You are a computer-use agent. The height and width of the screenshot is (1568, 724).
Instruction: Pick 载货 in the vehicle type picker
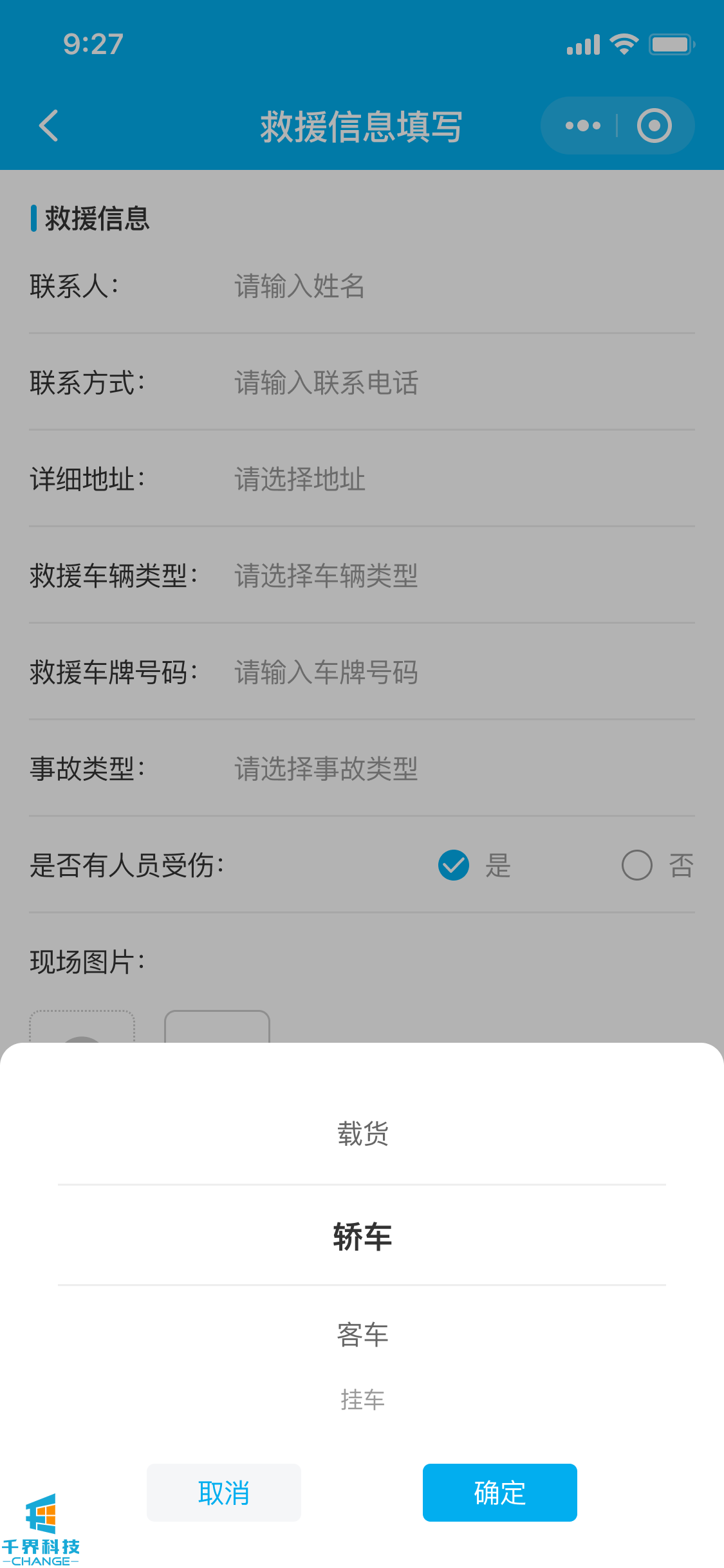pyautogui.click(x=362, y=1134)
